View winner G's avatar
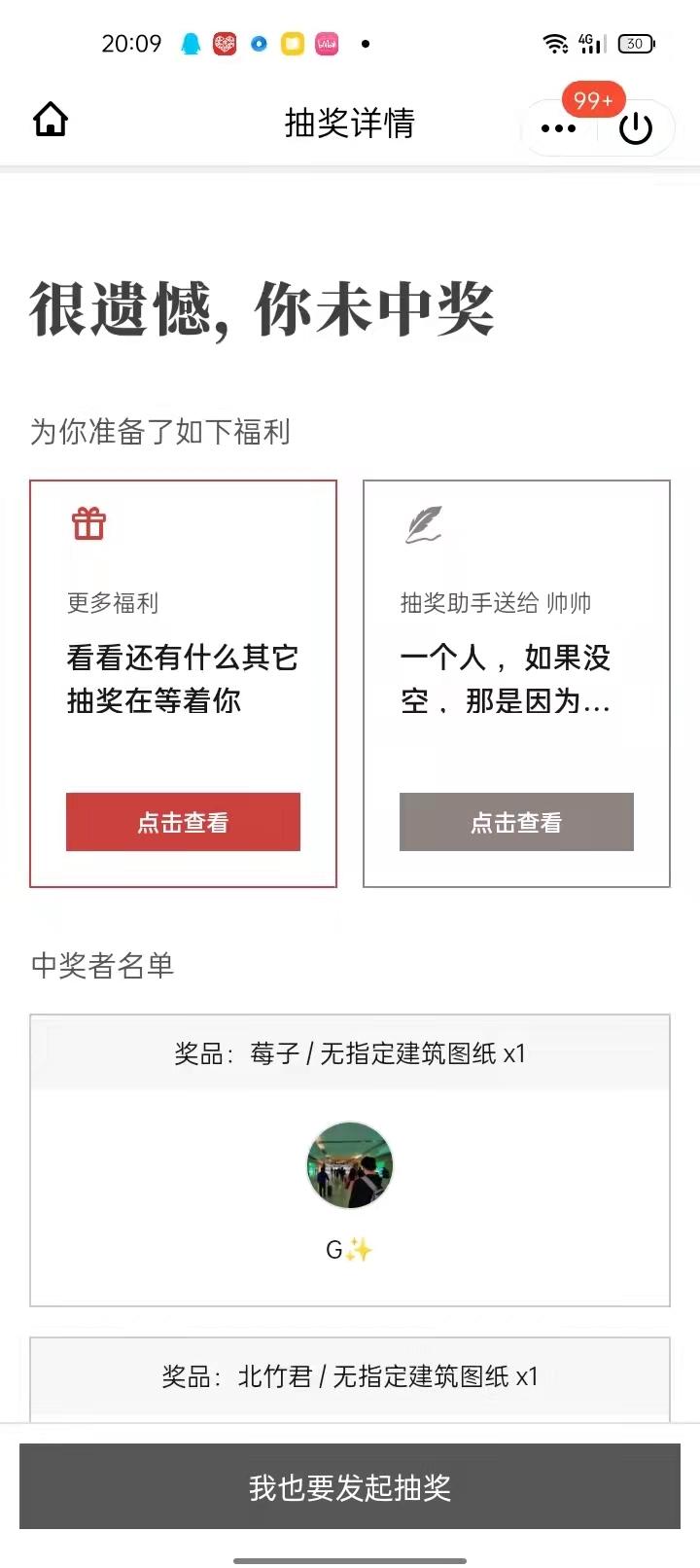 [350, 1165]
